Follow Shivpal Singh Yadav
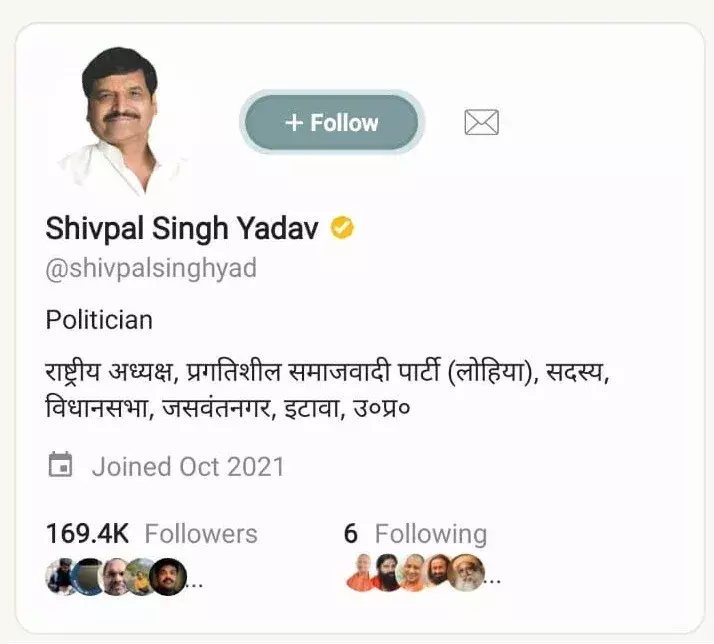 click(x=331, y=123)
